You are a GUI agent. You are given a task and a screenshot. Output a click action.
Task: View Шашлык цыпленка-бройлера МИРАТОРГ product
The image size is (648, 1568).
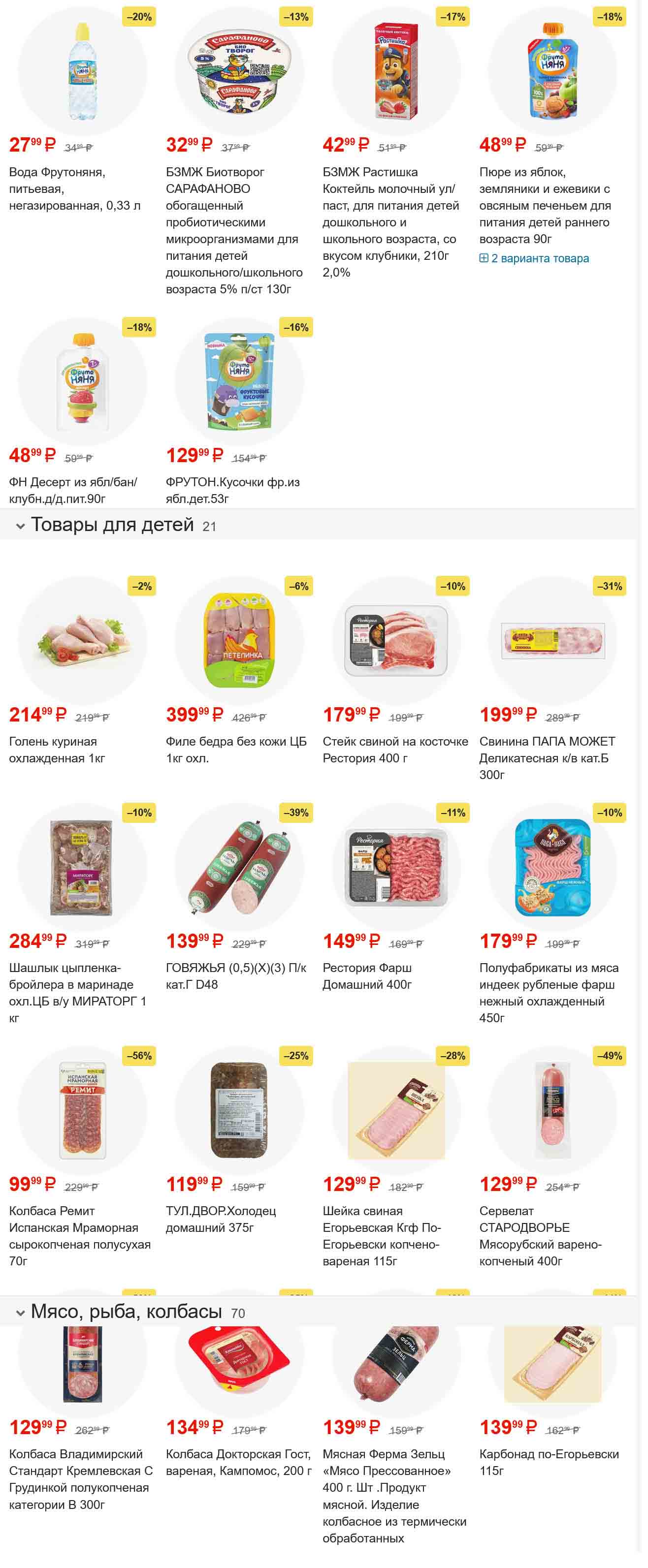click(x=77, y=992)
